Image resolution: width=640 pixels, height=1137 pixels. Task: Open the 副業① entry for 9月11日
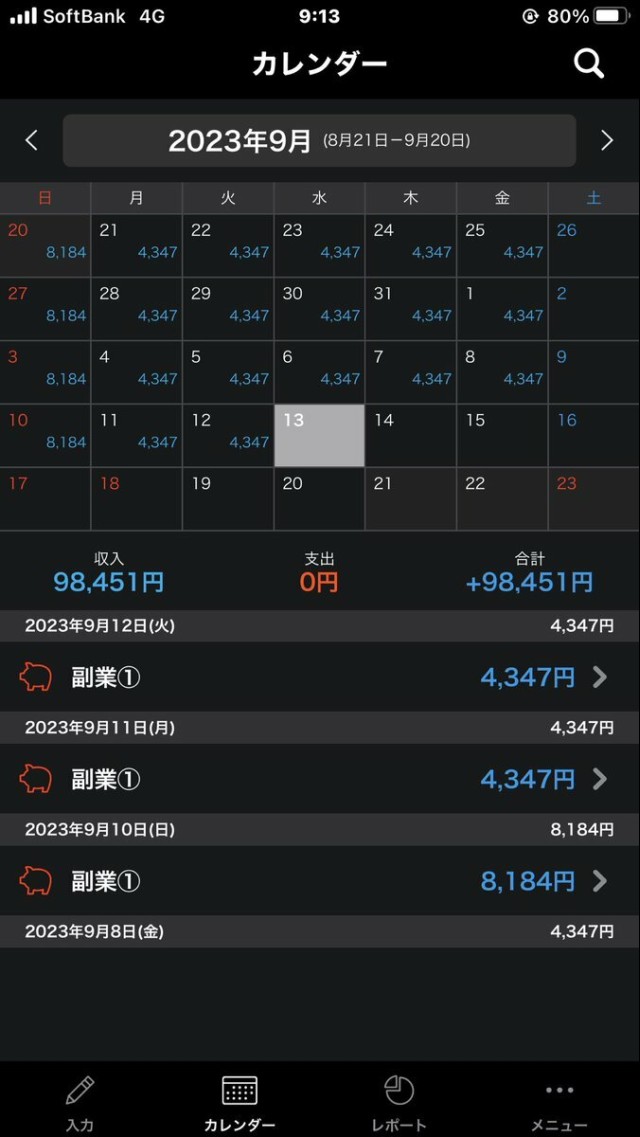320,779
